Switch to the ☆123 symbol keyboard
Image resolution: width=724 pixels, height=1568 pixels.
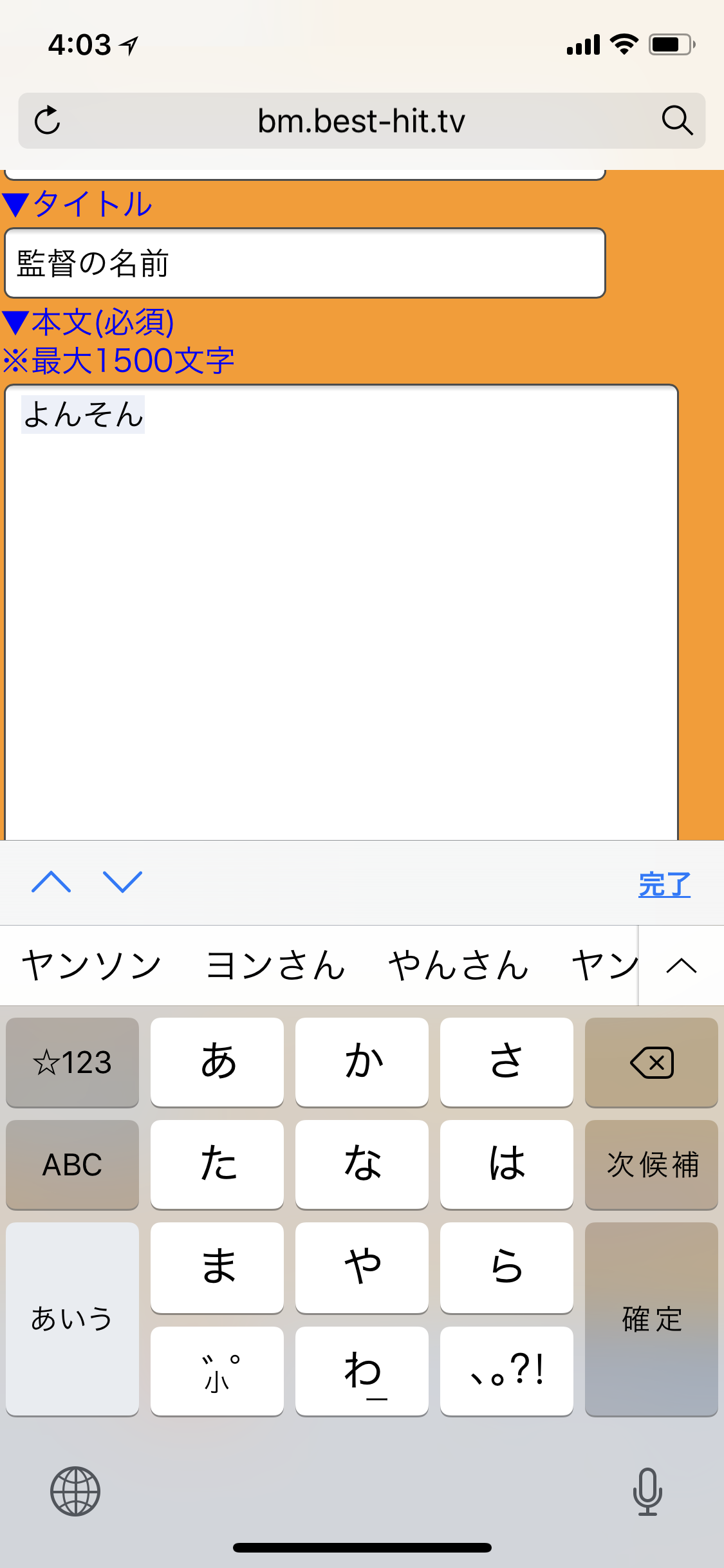click(72, 1062)
